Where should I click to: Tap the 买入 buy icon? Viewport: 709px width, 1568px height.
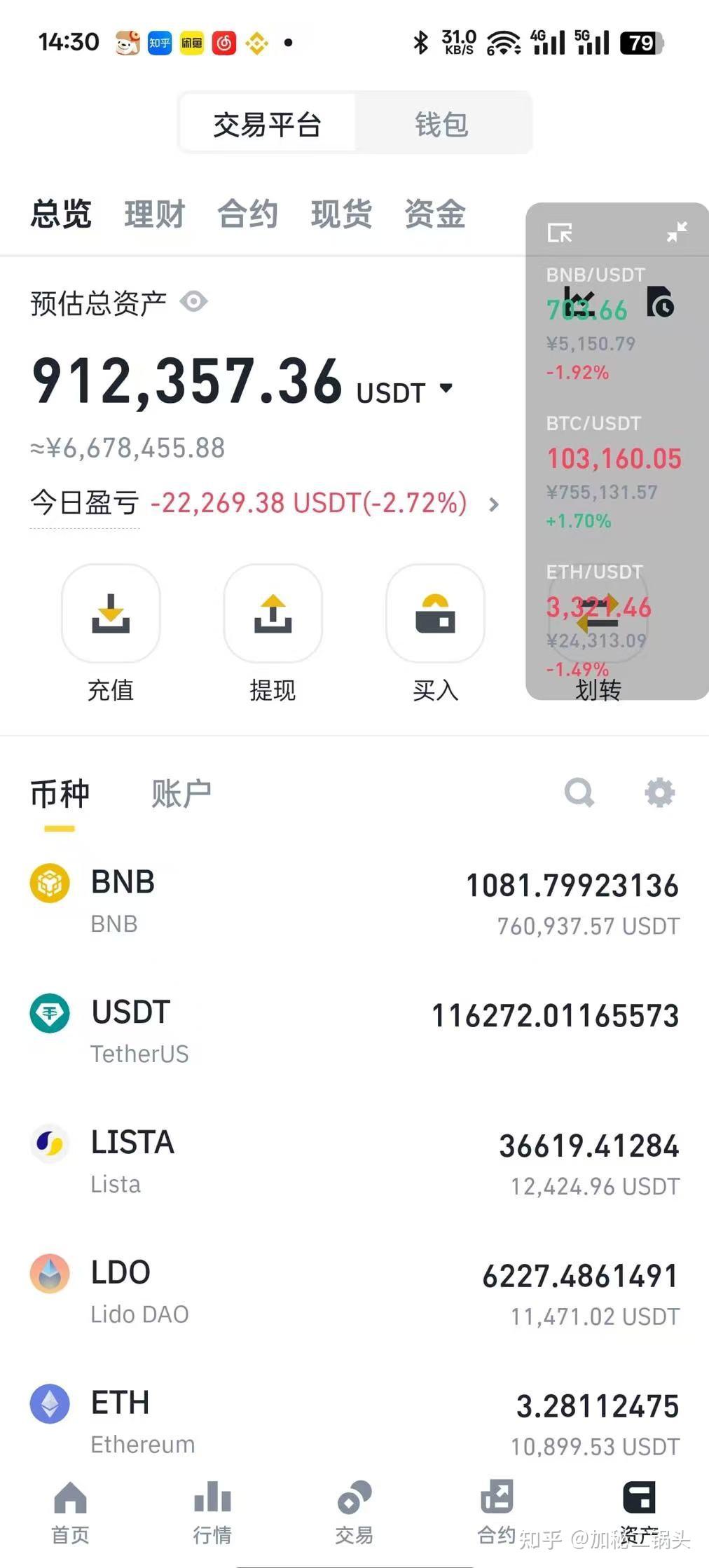(x=435, y=614)
